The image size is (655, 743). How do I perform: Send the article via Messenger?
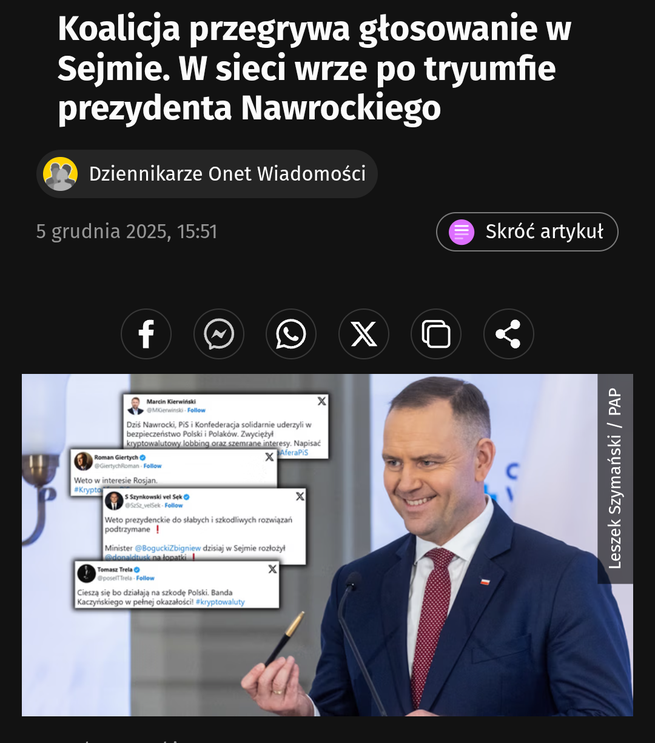218,334
